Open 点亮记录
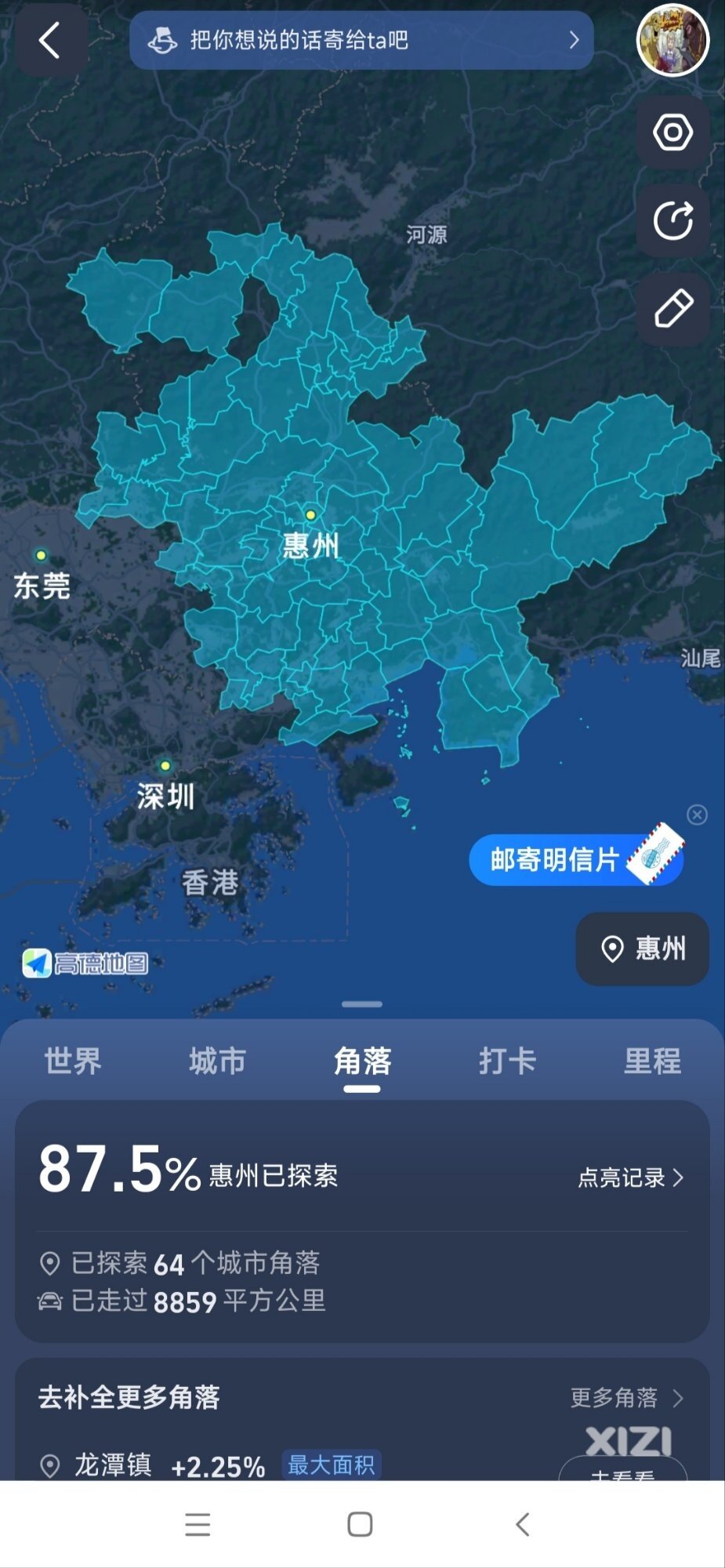The width and height of the screenshot is (725, 1568). pyautogui.click(x=630, y=1177)
